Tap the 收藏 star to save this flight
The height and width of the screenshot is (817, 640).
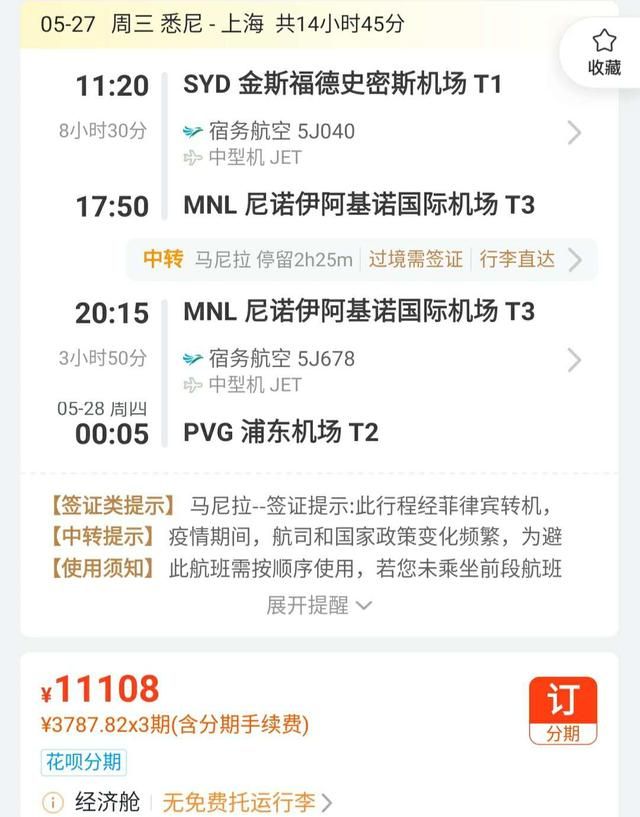[x=604, y=52]
